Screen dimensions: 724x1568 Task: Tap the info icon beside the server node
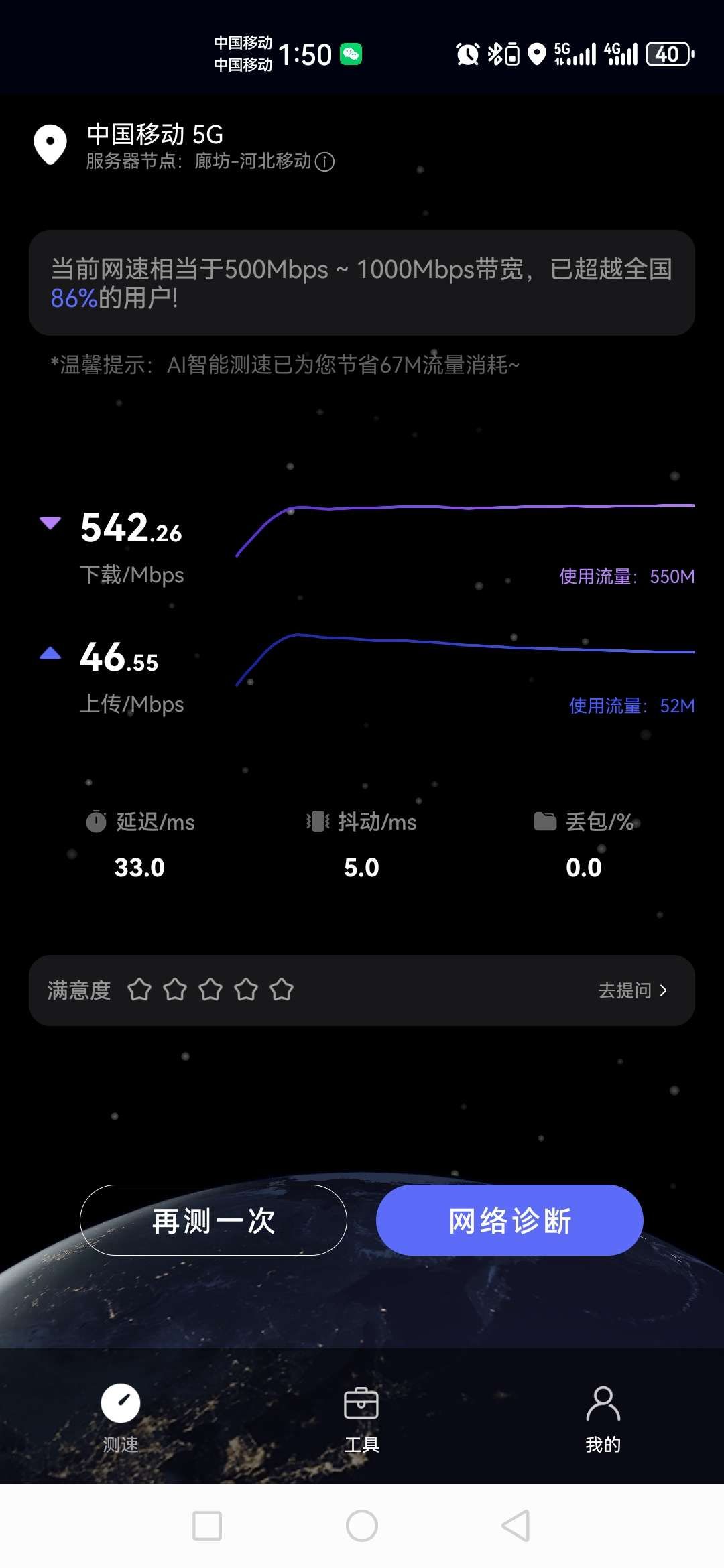[x=324, y=161]
